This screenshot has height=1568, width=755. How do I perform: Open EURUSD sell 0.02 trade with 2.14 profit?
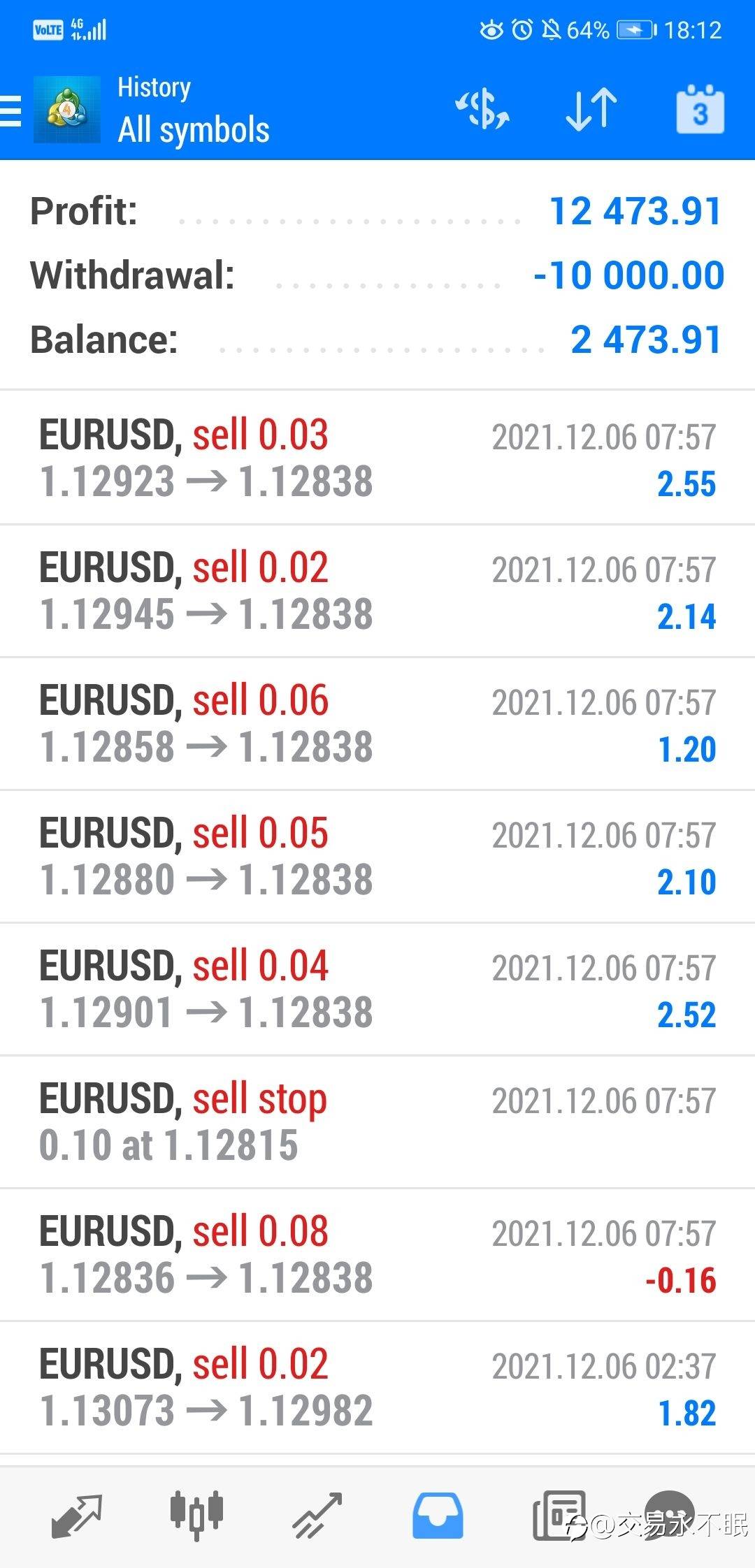[x=377, y=590]
